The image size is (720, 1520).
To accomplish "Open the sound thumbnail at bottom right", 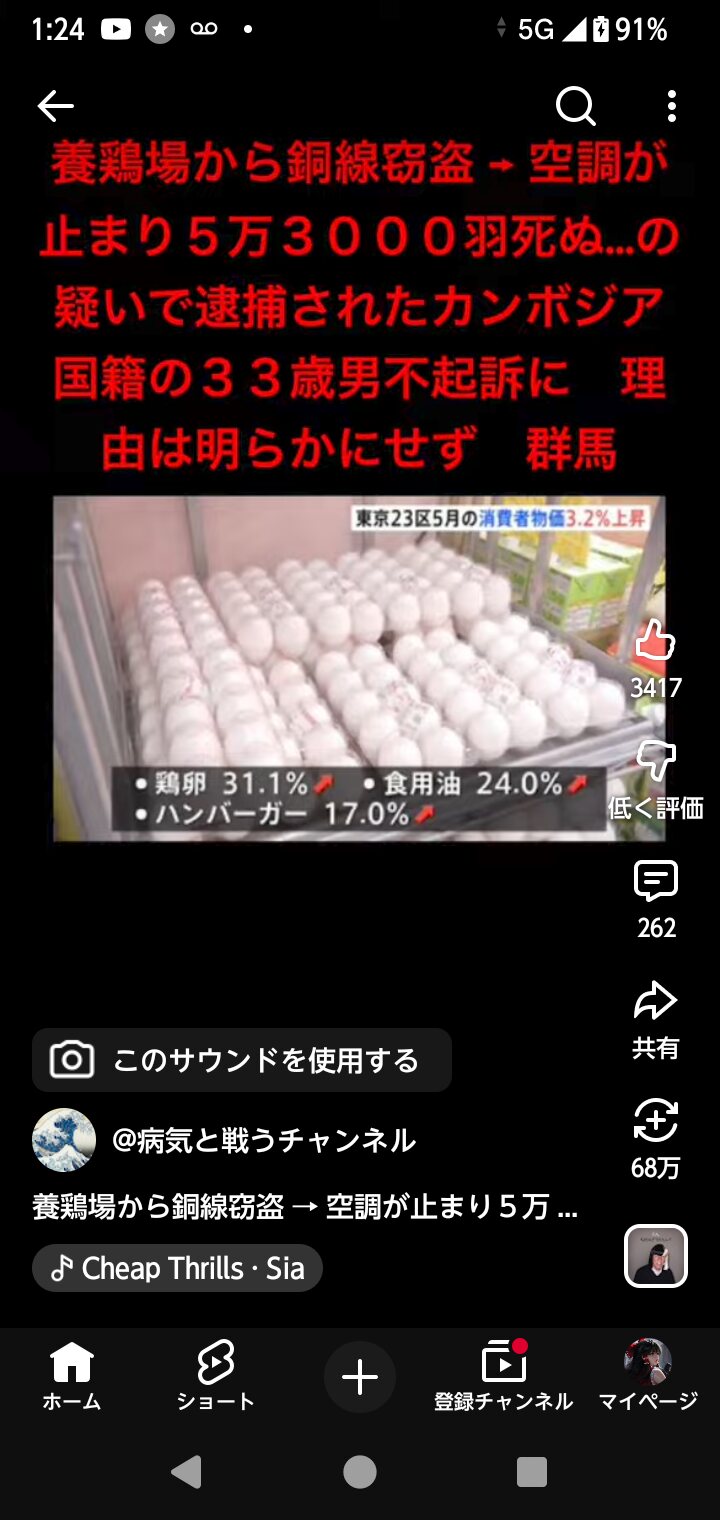I will coord(656,1256).
